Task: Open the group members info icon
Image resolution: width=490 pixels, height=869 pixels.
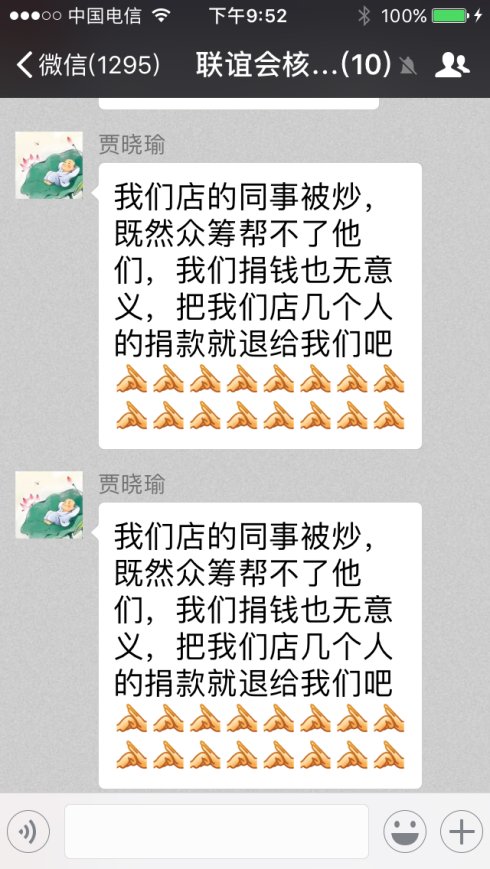Action: tap(452, 65)
